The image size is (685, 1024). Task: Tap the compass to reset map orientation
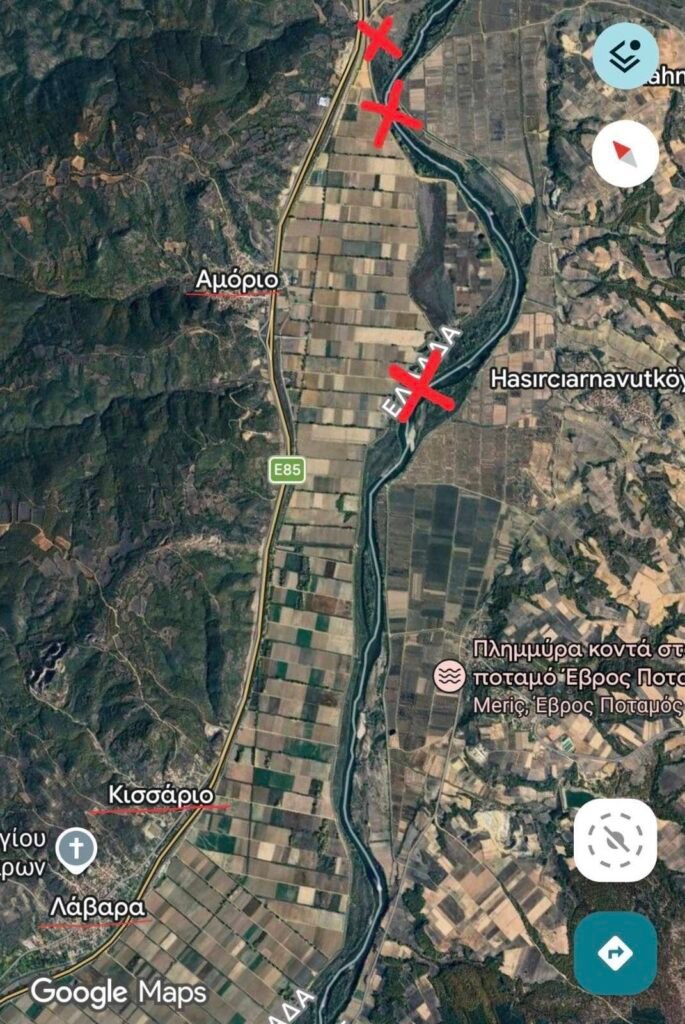(x=625, y=154)
